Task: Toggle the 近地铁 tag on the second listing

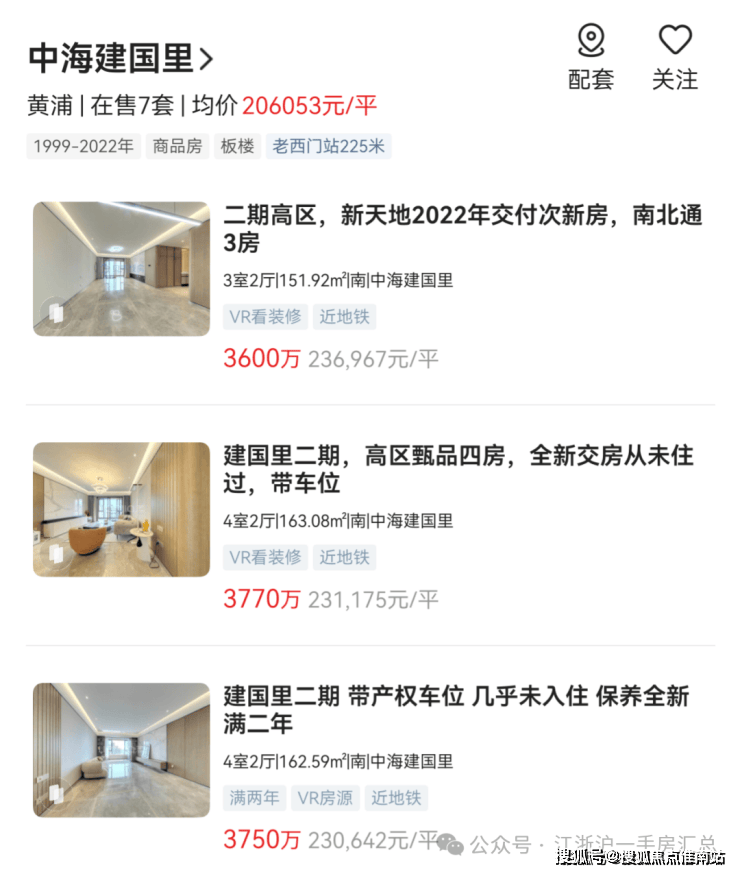Action: coord(344,558)
